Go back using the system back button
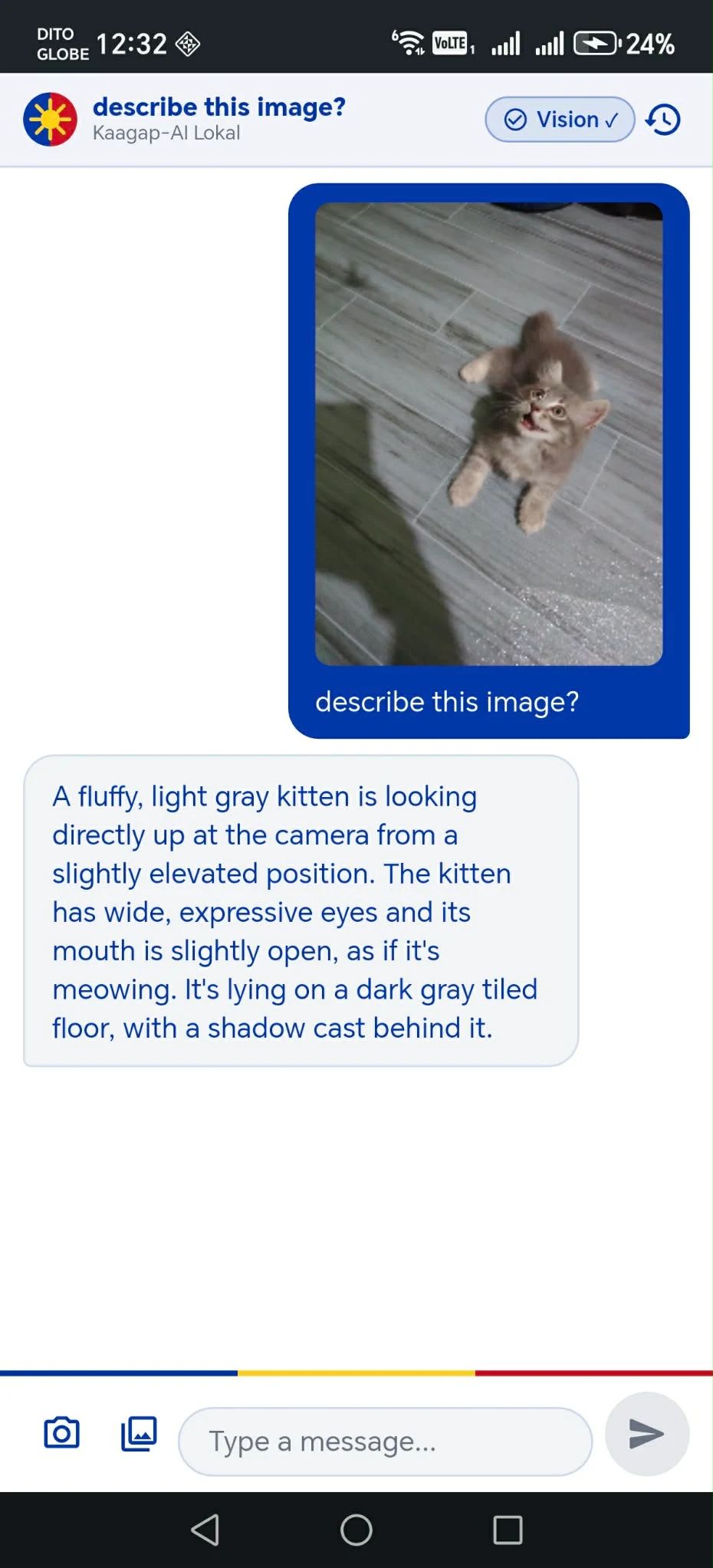The width and height of the screenshot is (713, 1568). [x=205, y=1530]
